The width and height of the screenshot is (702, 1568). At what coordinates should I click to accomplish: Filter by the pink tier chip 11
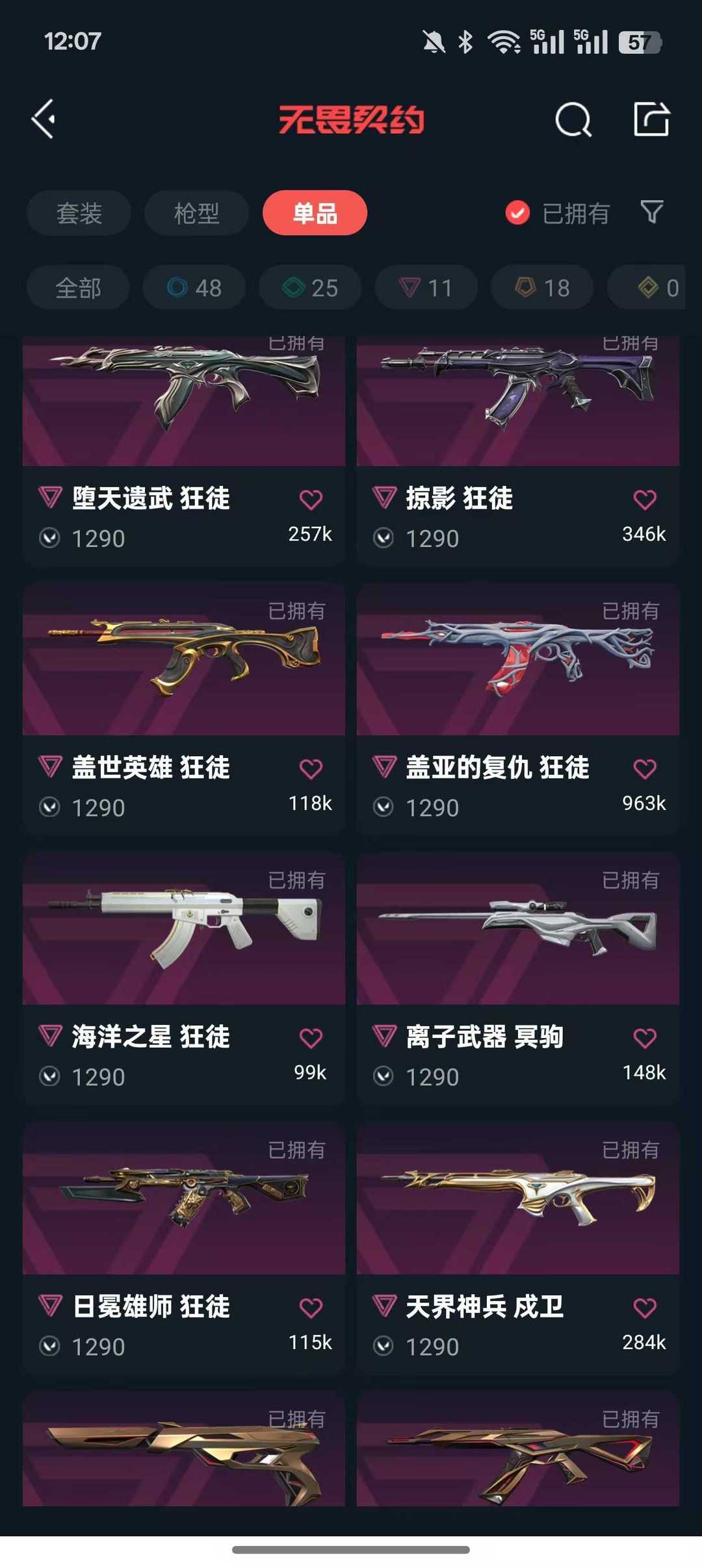tap(426, 288)
